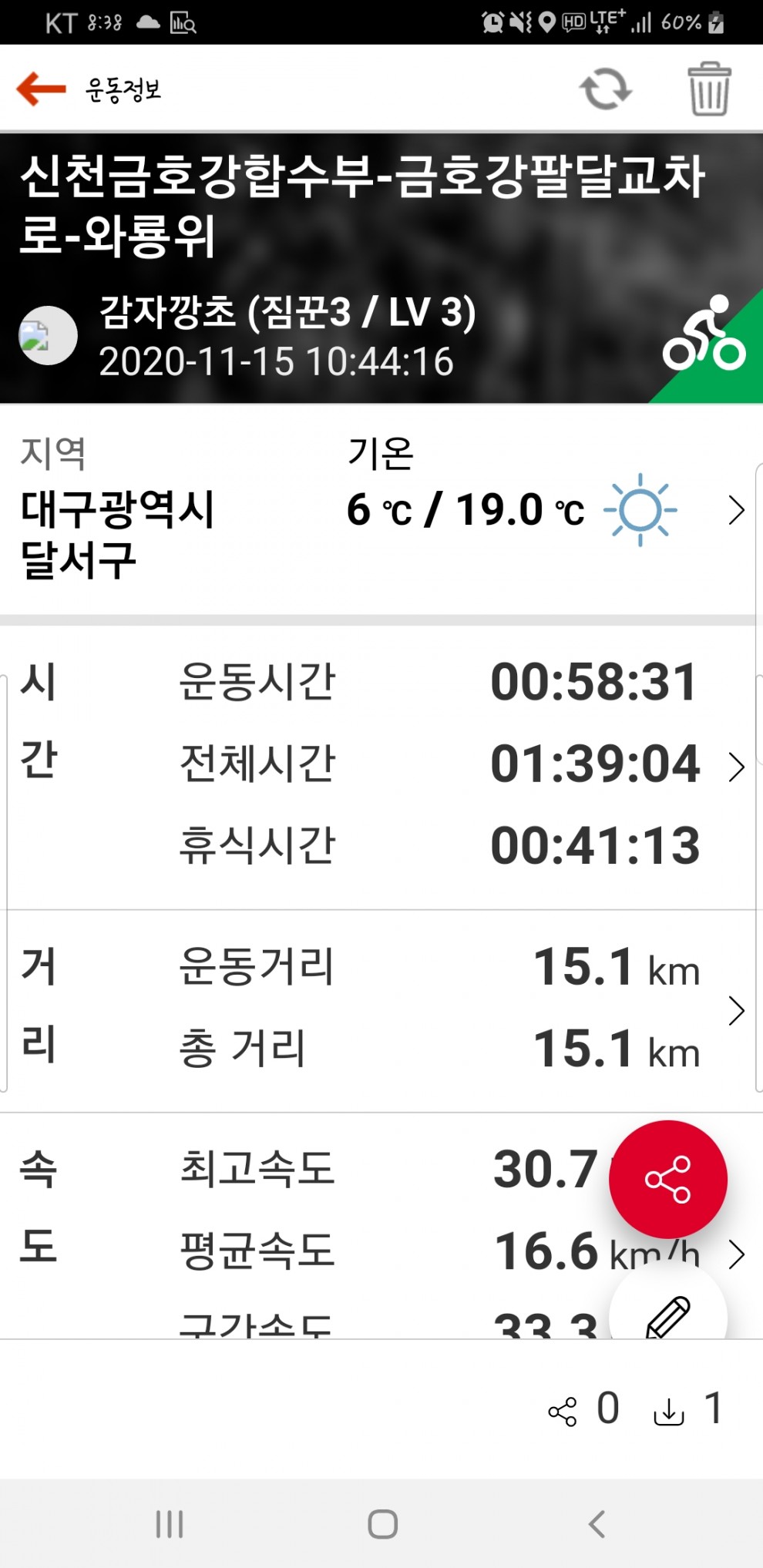Open system recent apps
Screen dimensions: 763x1568
(x=170, y=1523)
